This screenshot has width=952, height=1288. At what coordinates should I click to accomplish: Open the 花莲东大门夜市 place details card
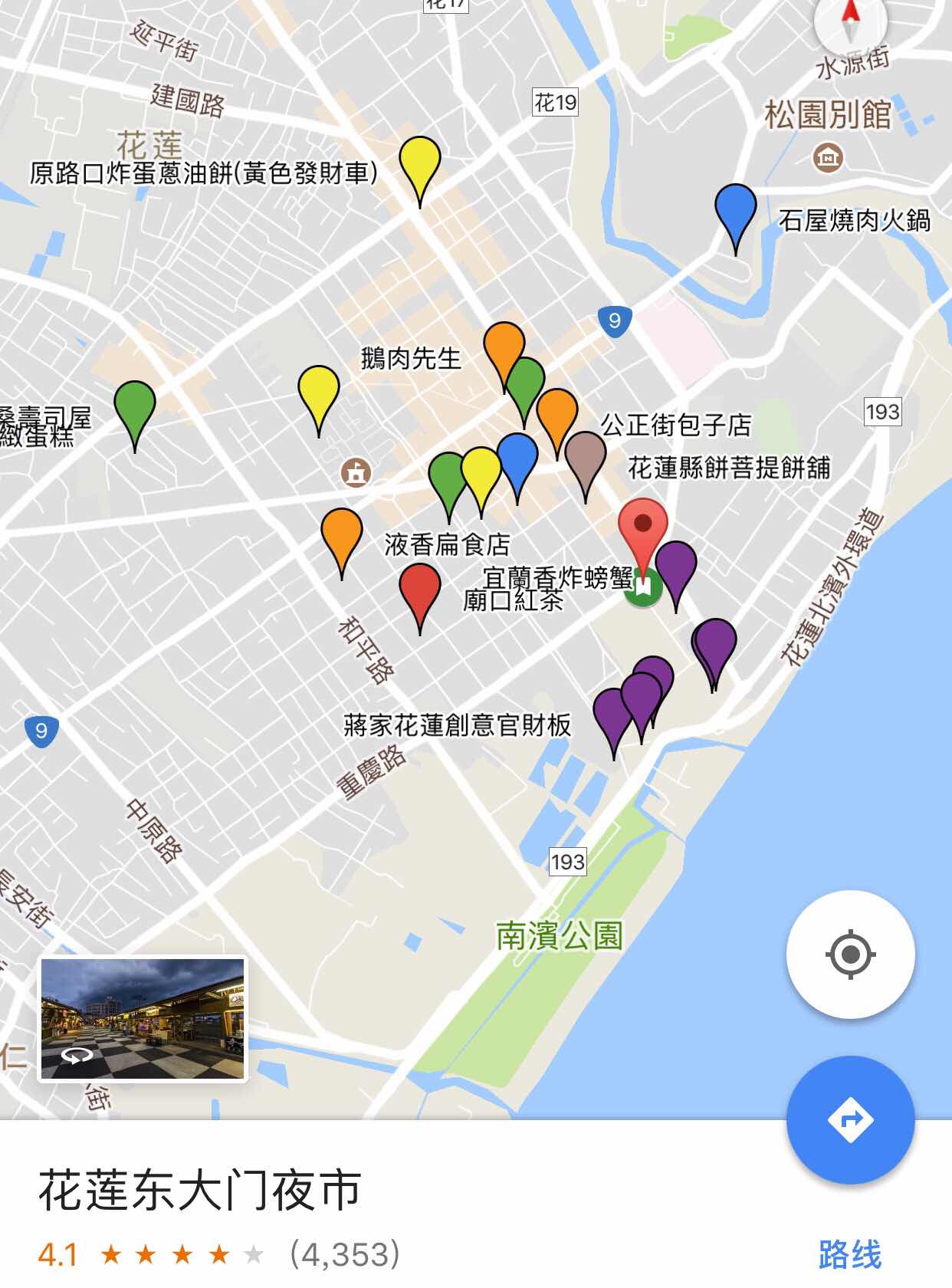coord(199,1191)
